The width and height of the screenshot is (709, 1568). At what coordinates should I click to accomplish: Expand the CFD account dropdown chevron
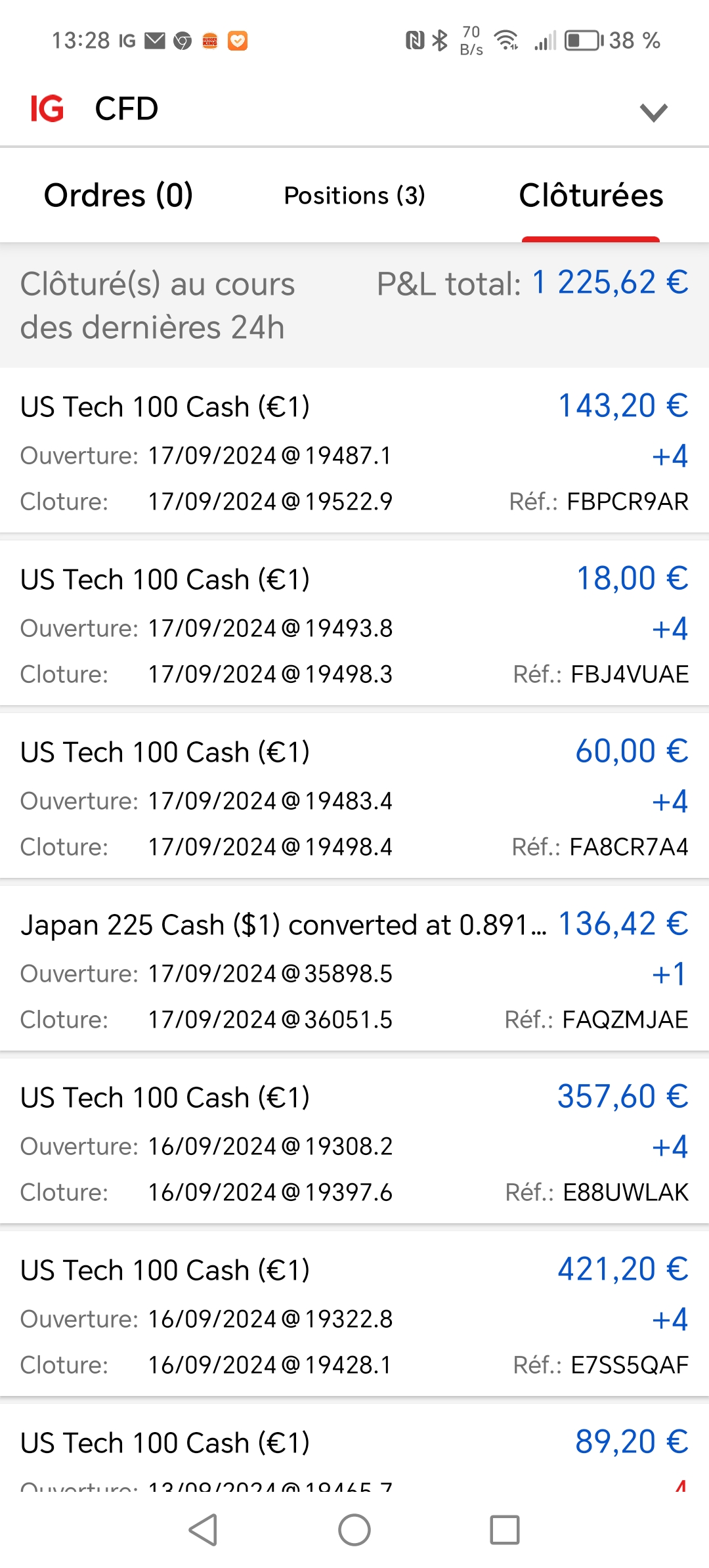[653, 112]
